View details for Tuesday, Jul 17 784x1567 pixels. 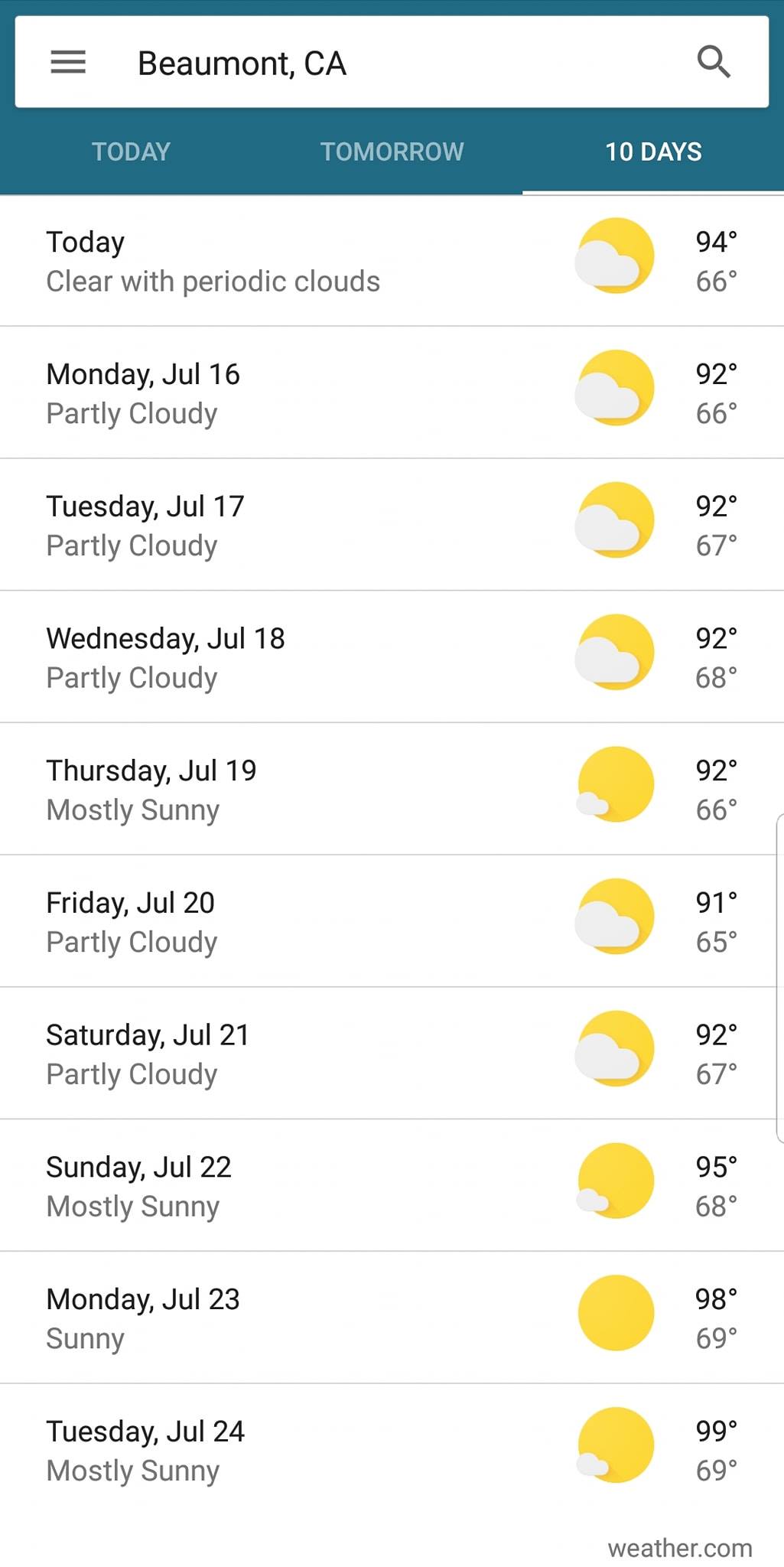(392, 526)
